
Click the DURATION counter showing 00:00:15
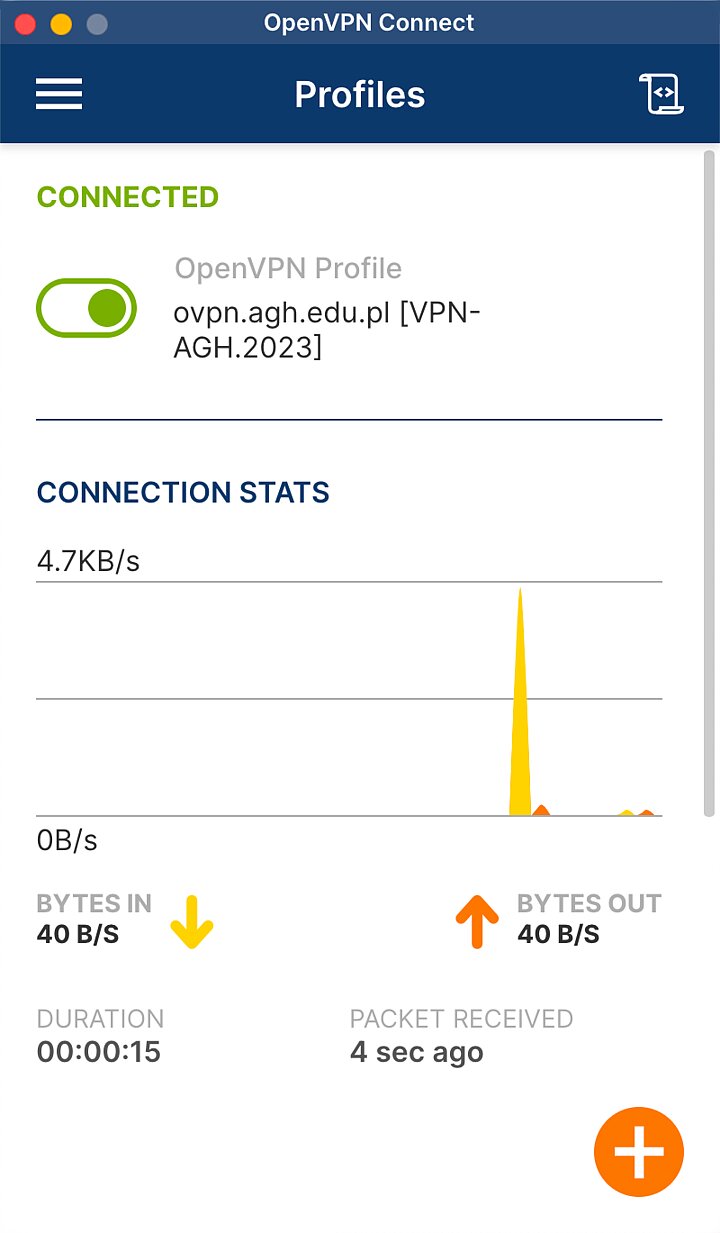[x=100, y=1052]
